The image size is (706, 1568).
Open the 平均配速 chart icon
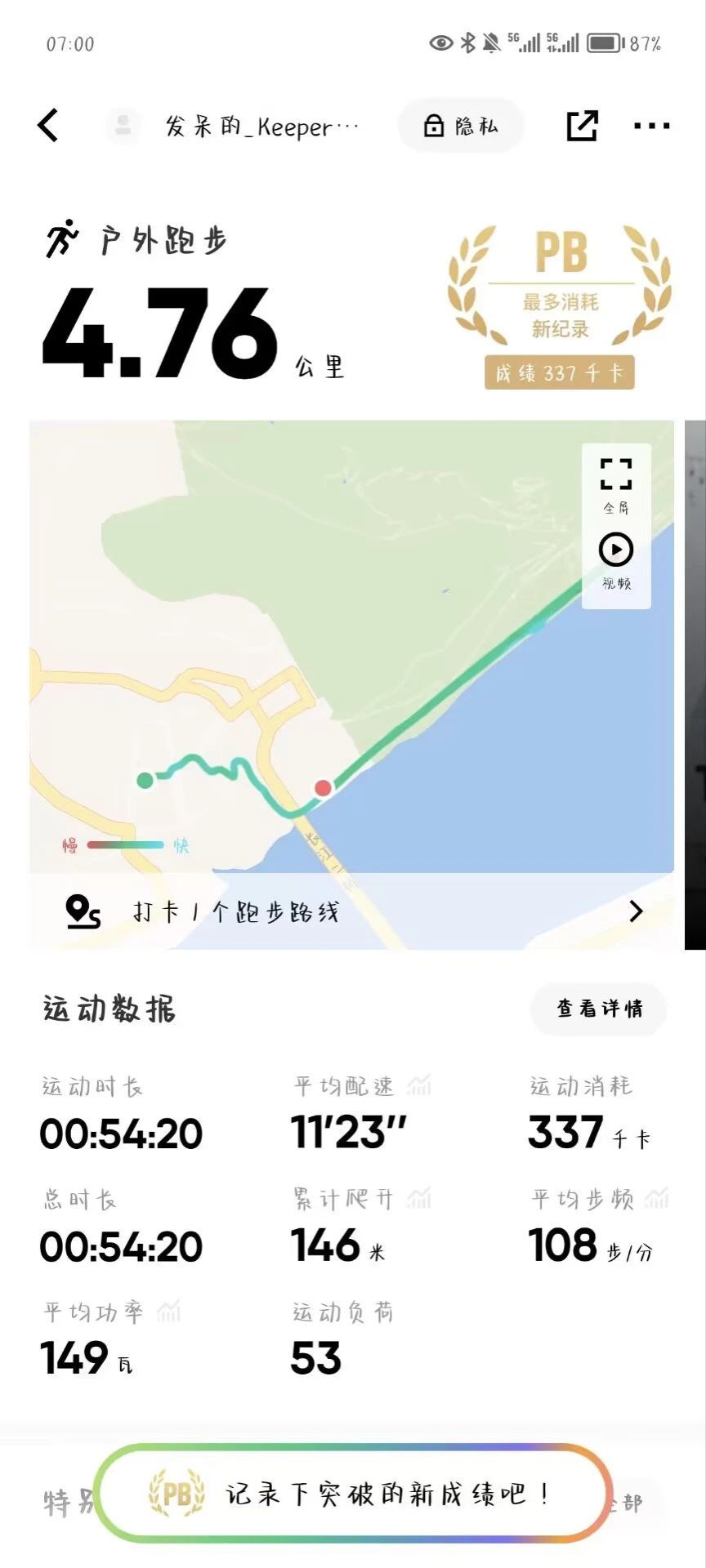tap(419, 1085)
